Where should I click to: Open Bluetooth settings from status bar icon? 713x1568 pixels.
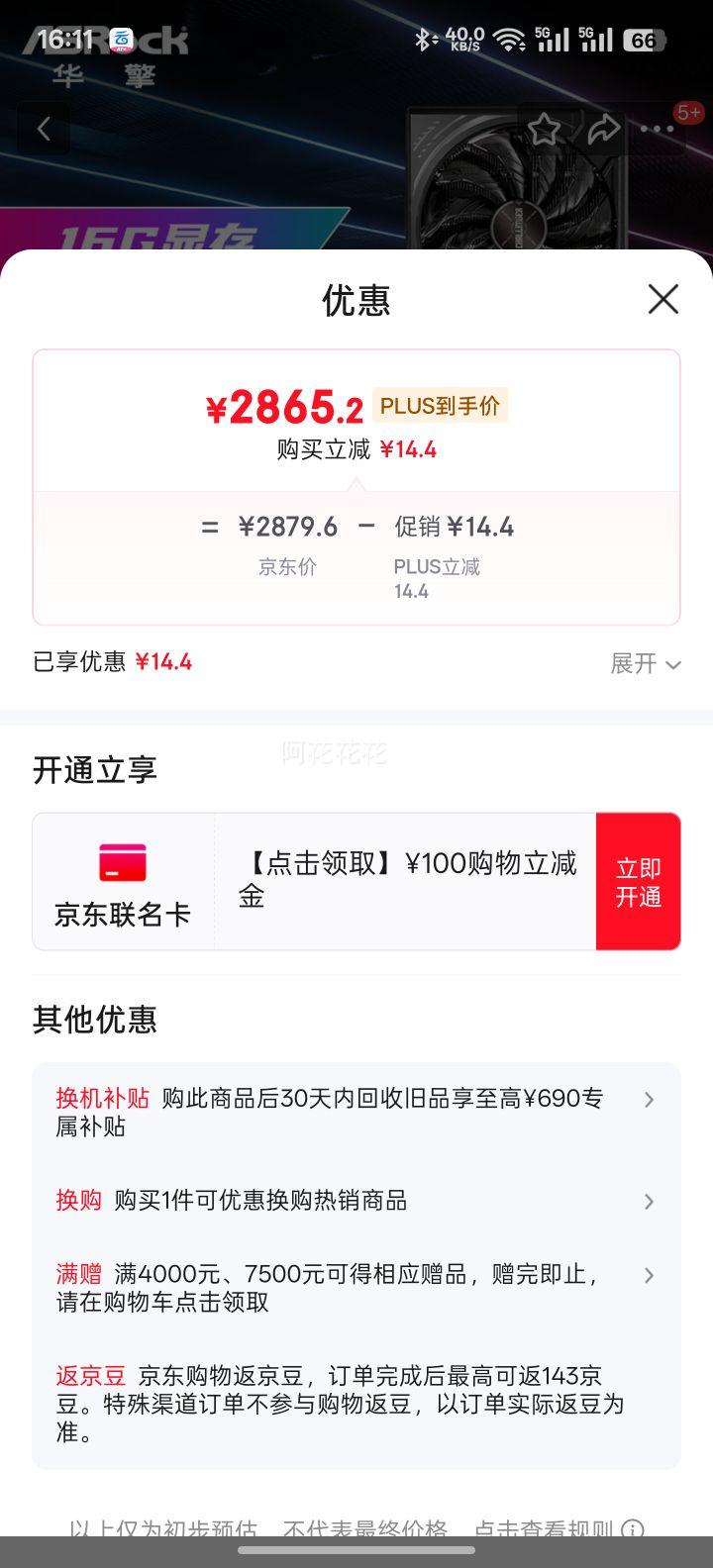pyautogui.click(x=424, y=39)
